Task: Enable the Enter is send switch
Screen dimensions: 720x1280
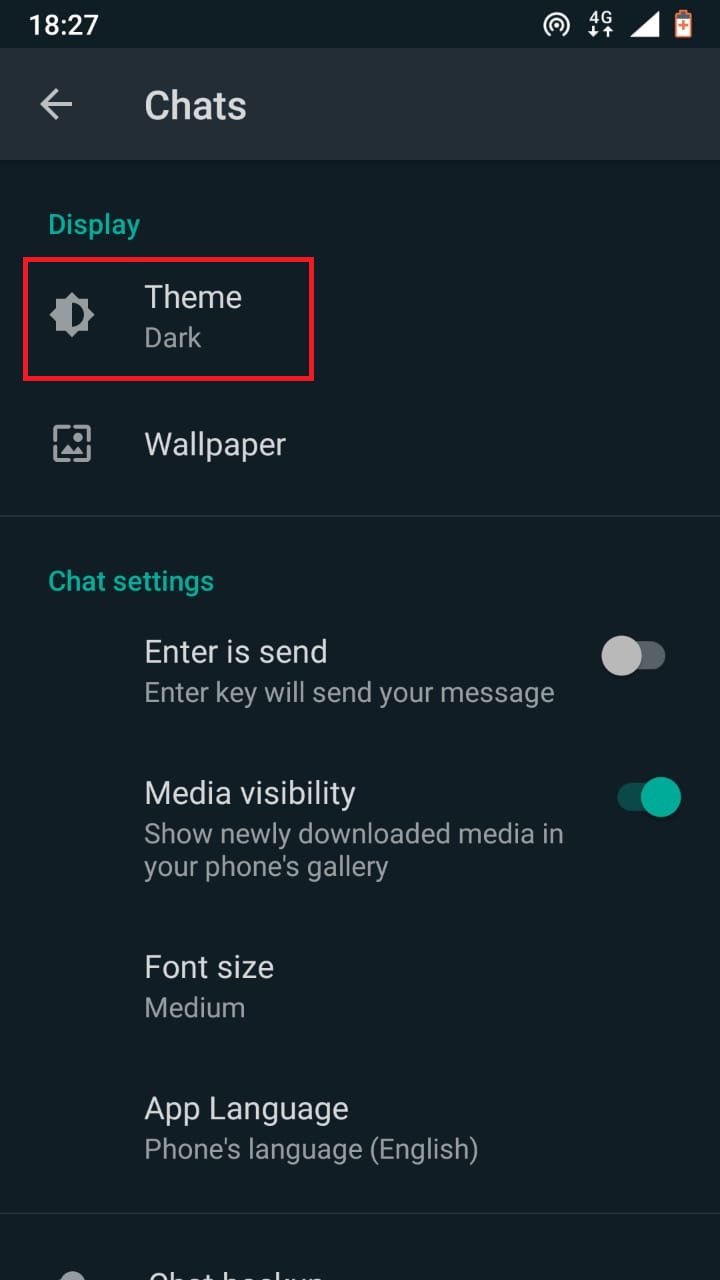Action: pos(633,656)
